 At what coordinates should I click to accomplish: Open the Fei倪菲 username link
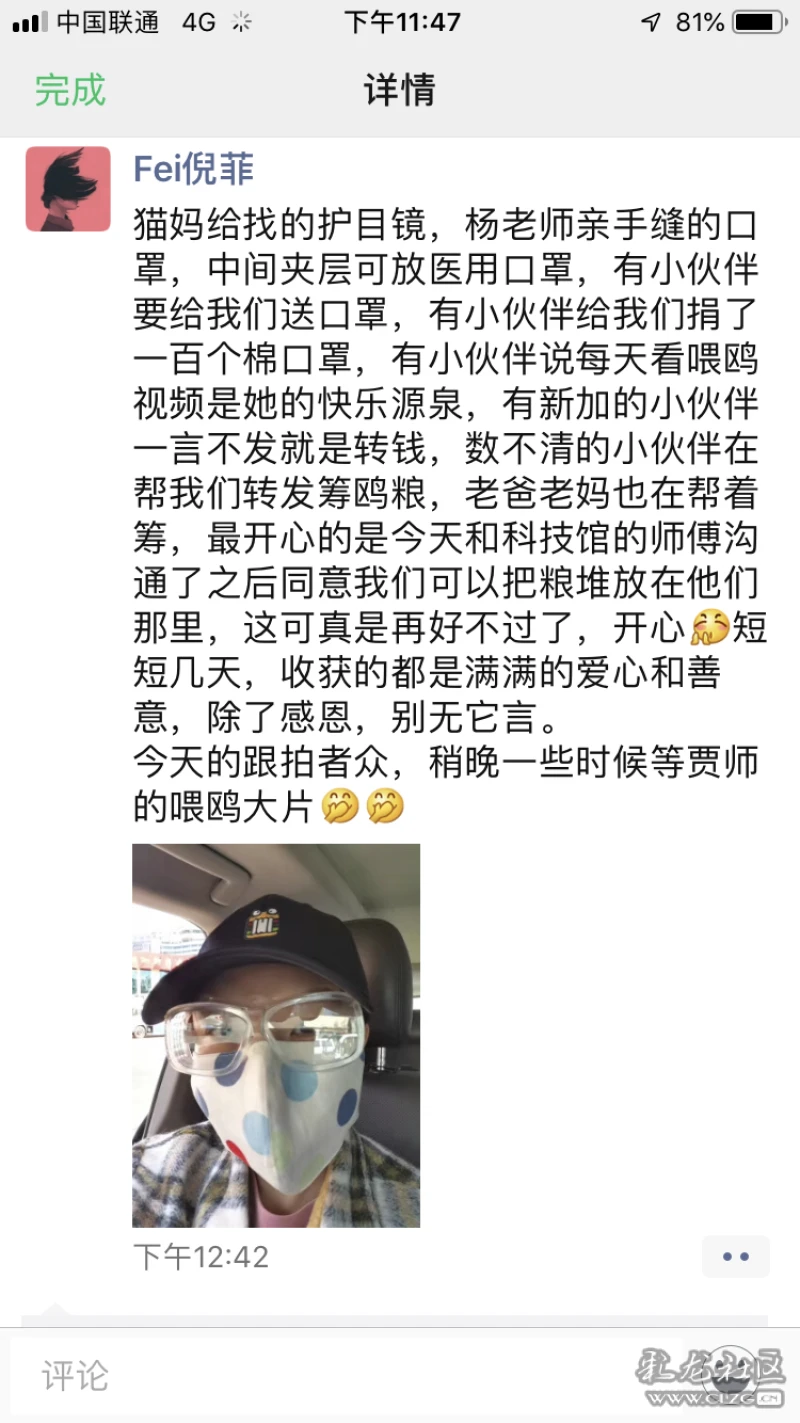tap(193, 168)
